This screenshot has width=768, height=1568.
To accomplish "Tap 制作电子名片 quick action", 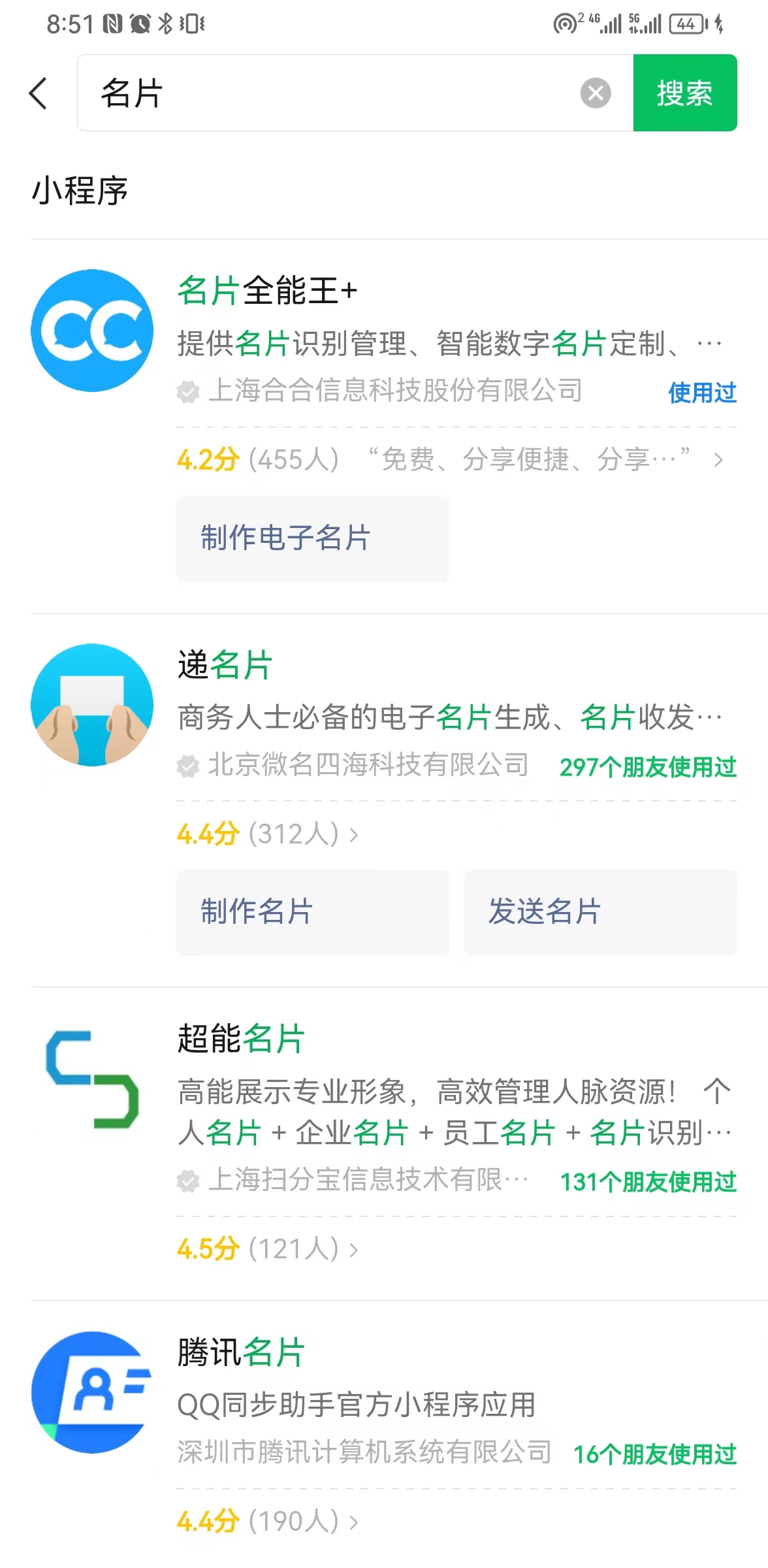I will tap(312, 538).
